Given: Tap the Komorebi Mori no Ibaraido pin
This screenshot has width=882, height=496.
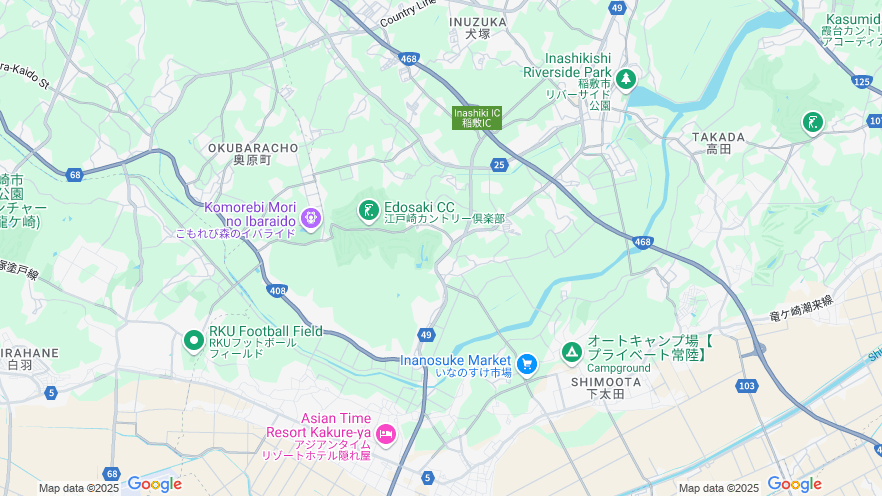Looking at the screenshot, I should tap(311, 216).
